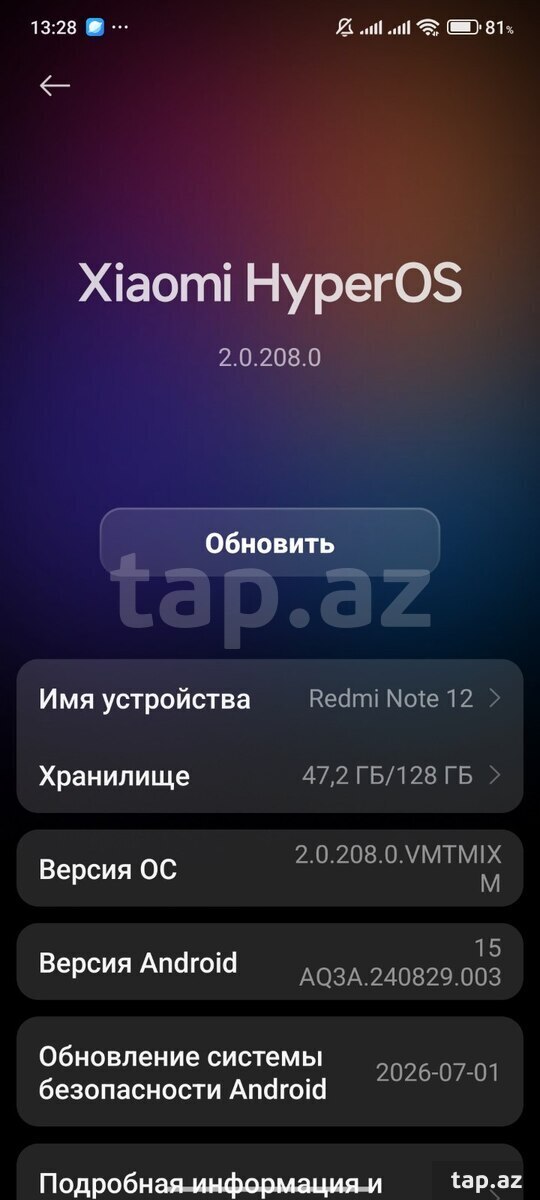Tap the Версия ОС row
This screenshot has height=1200, width=540.
pyautogui.click(x=270, y=868)
